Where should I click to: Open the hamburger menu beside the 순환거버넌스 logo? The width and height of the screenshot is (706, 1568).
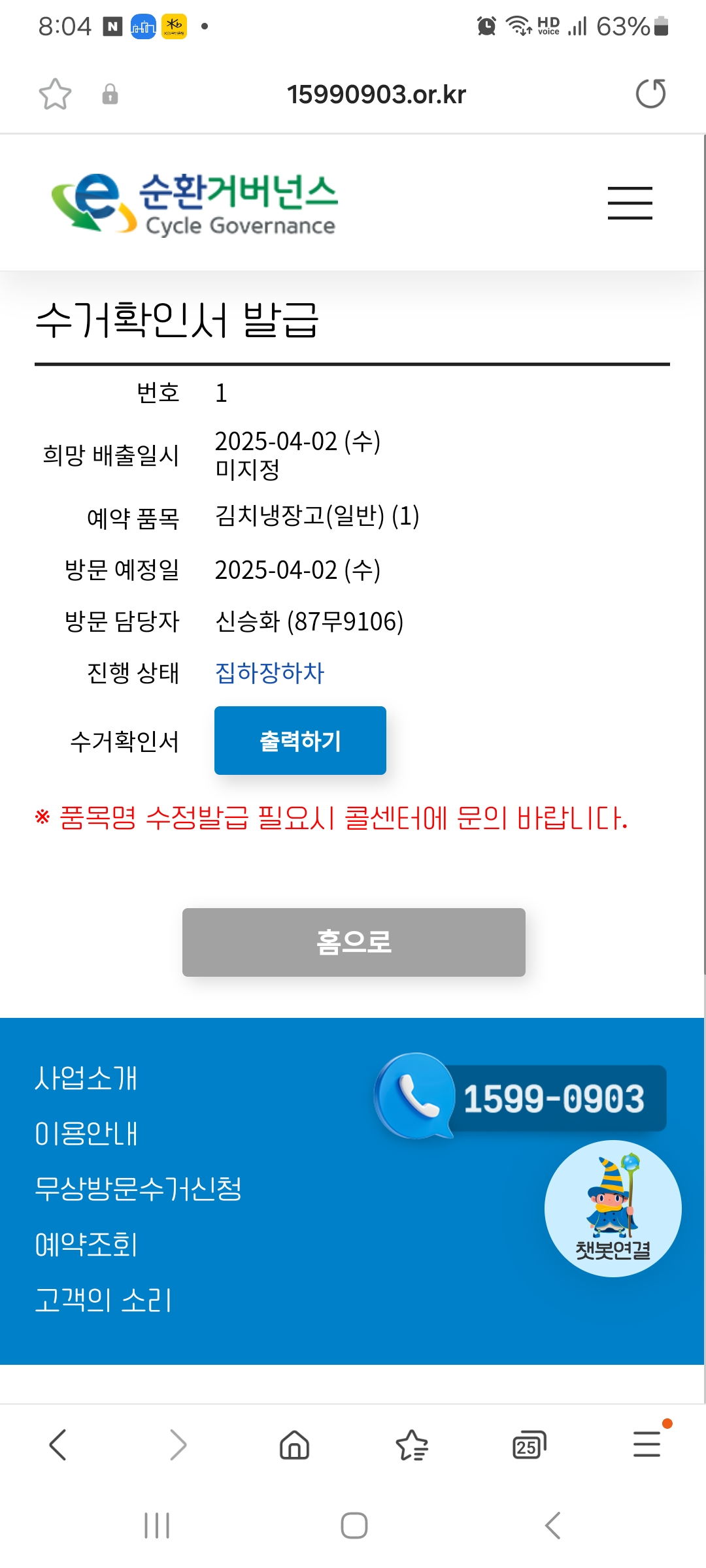[630, 203]
